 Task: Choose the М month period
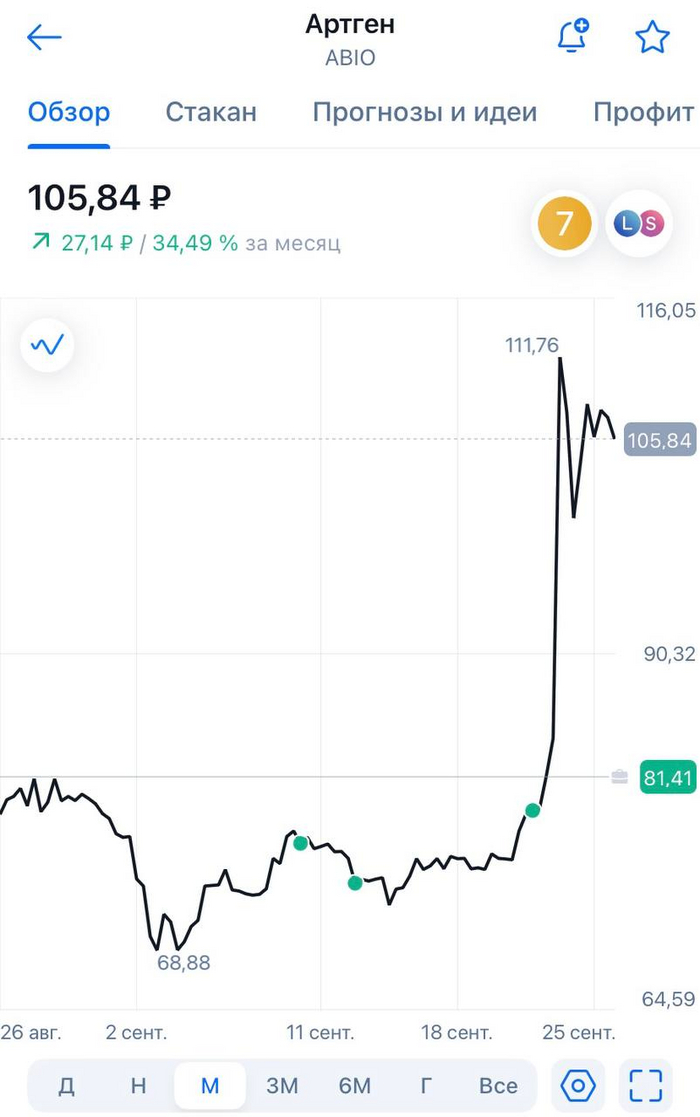(210, 1086)
